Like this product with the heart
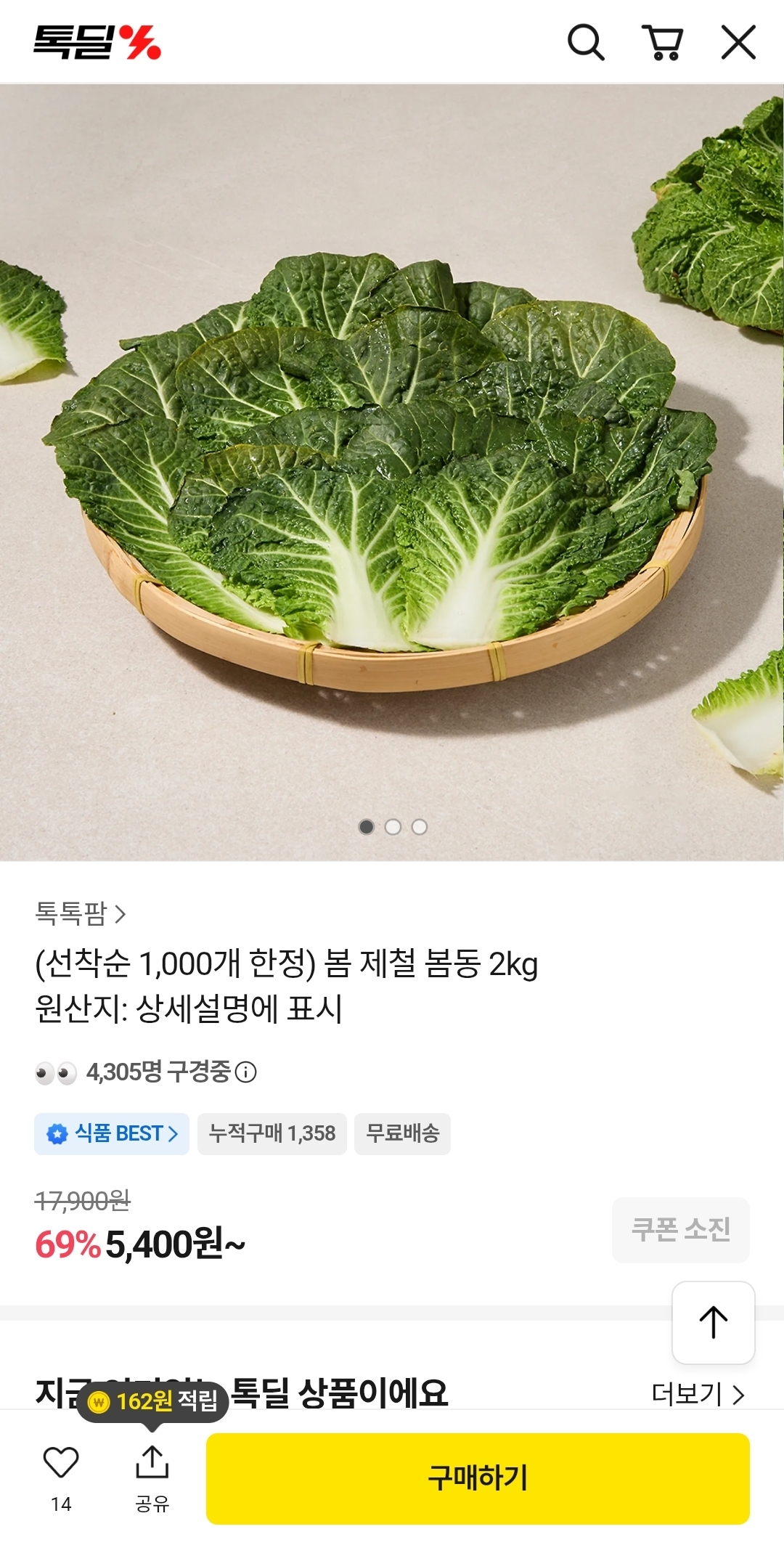784x1545 pixels. pyautogui.click(x=61, y=1462)
